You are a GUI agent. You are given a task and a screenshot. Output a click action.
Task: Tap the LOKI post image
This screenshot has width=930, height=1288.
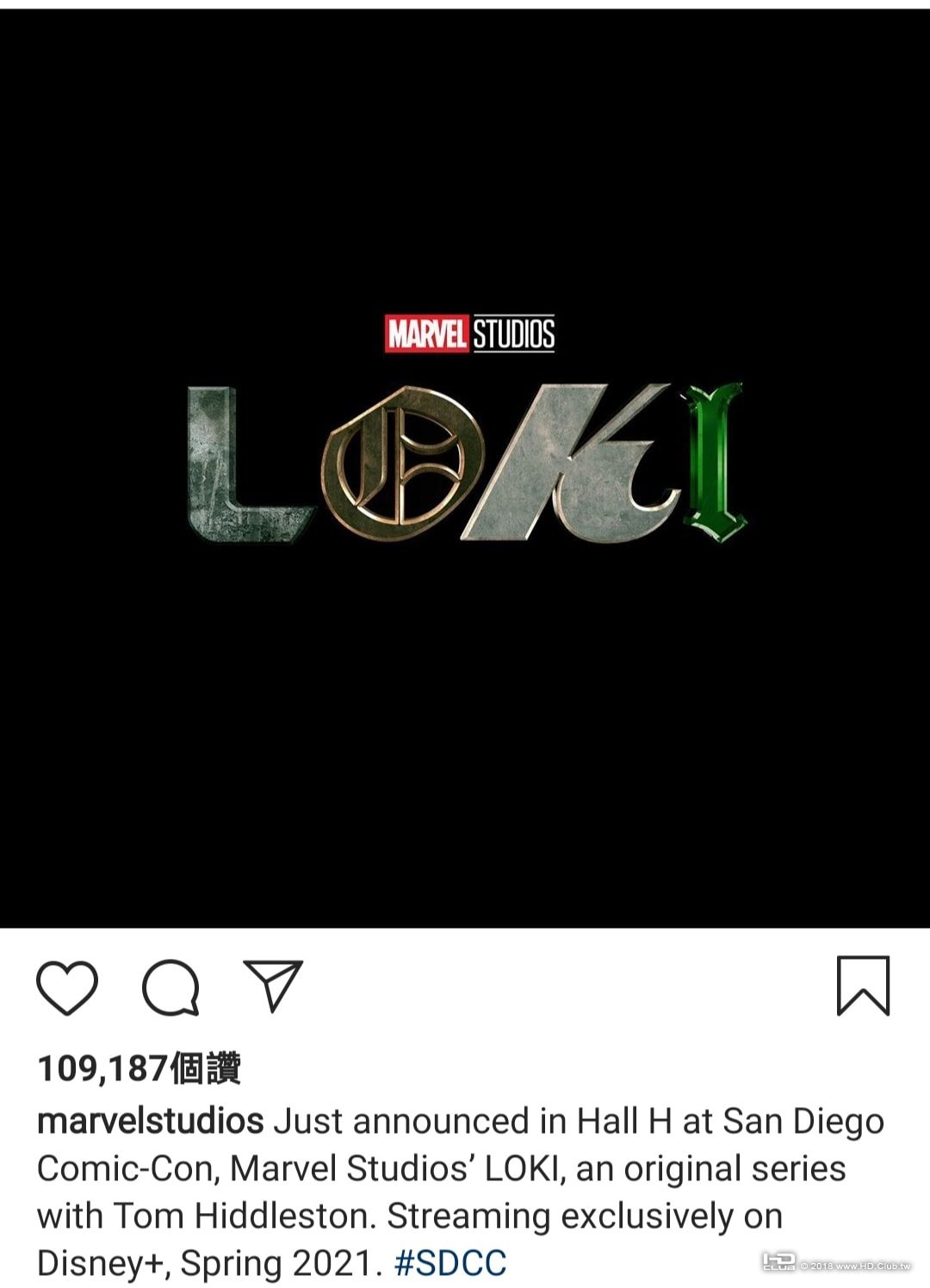click(x=465, y=465)
